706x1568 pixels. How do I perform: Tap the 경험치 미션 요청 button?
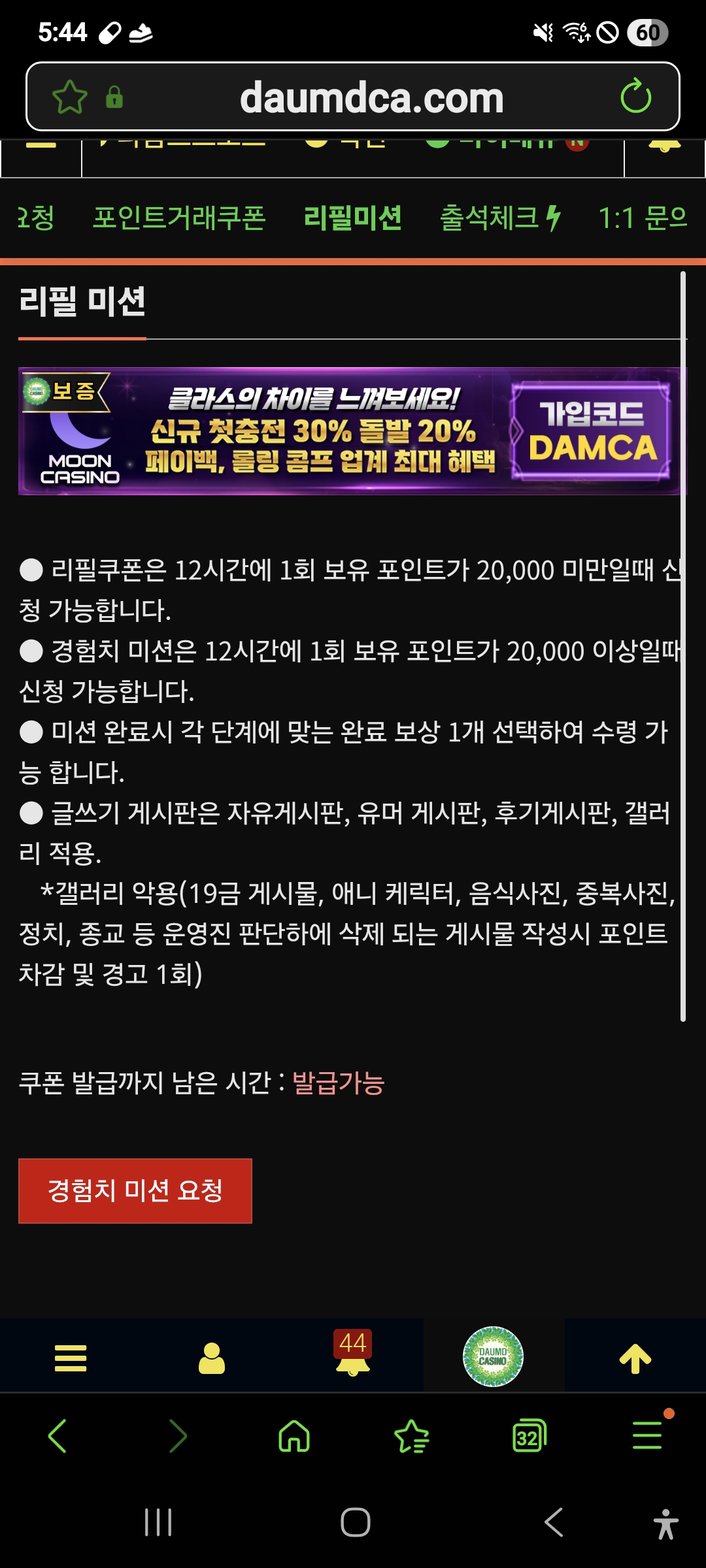(x=135, y=1190)
